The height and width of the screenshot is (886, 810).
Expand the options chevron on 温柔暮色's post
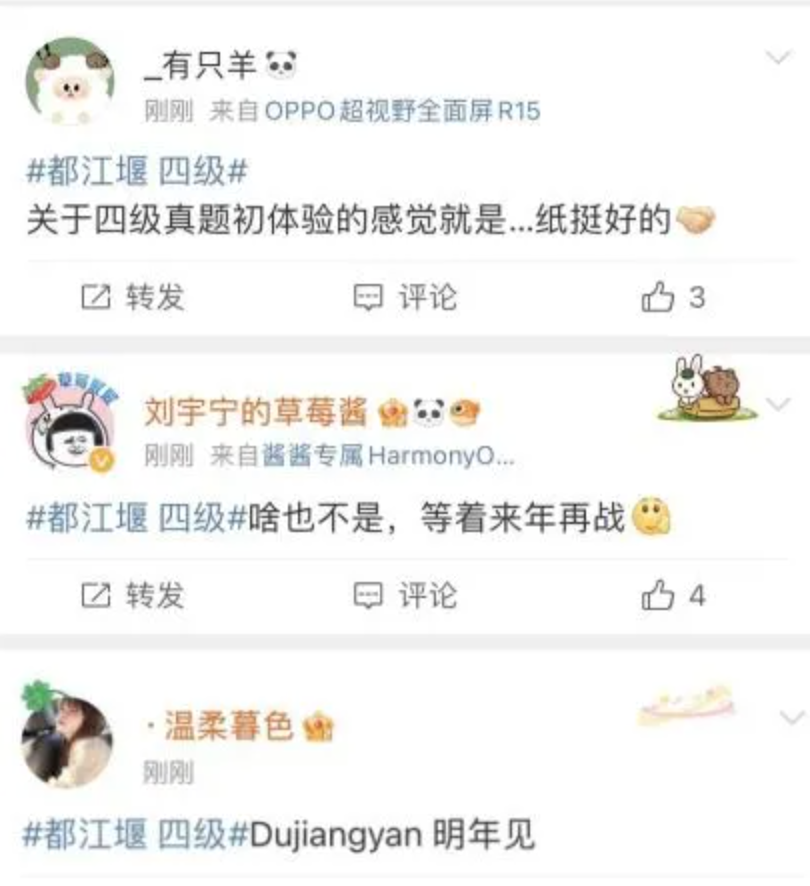(791, 718)
